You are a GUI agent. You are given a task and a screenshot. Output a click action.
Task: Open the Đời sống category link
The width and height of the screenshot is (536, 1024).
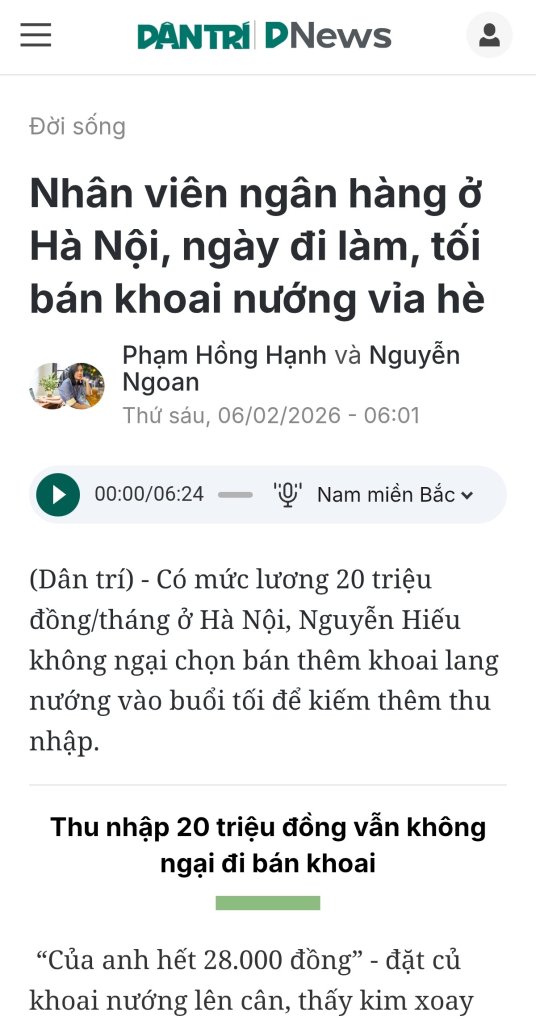pyautogui.click(x=77, y=126)
